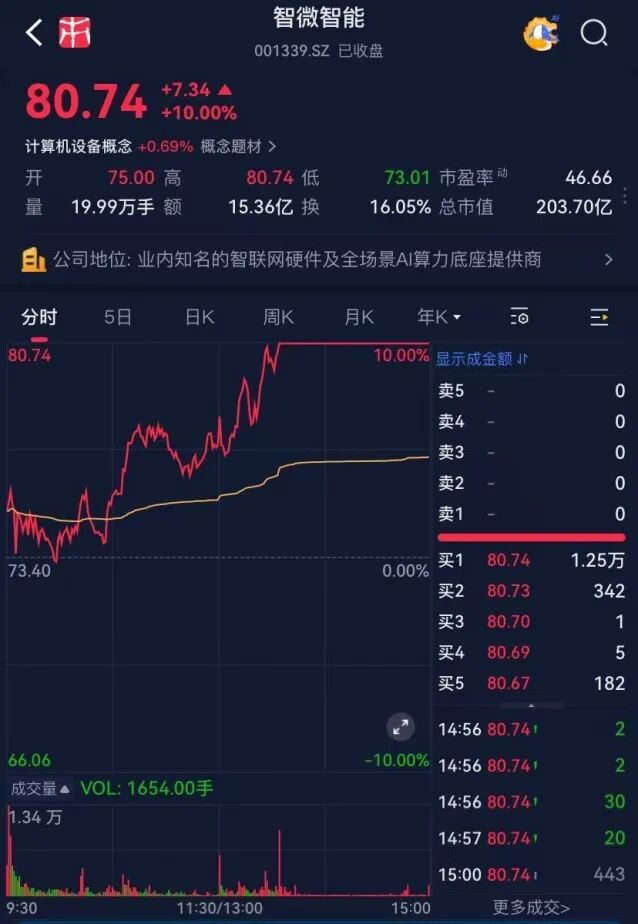This screenshot has height=924, width=638.
Task: Toggle 显示成金额 display mode
Action: coord(481,359)
